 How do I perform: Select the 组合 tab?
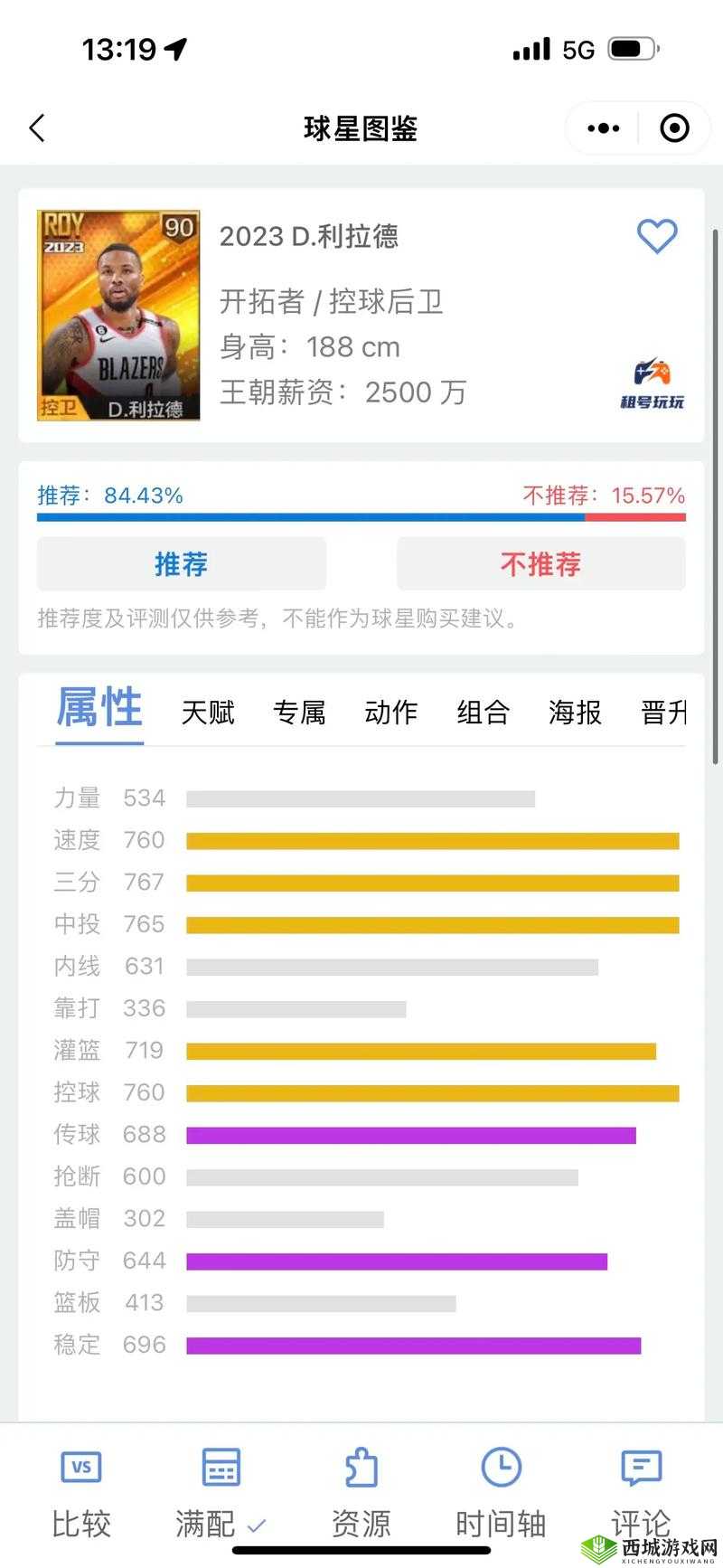(x=483, y=713)
